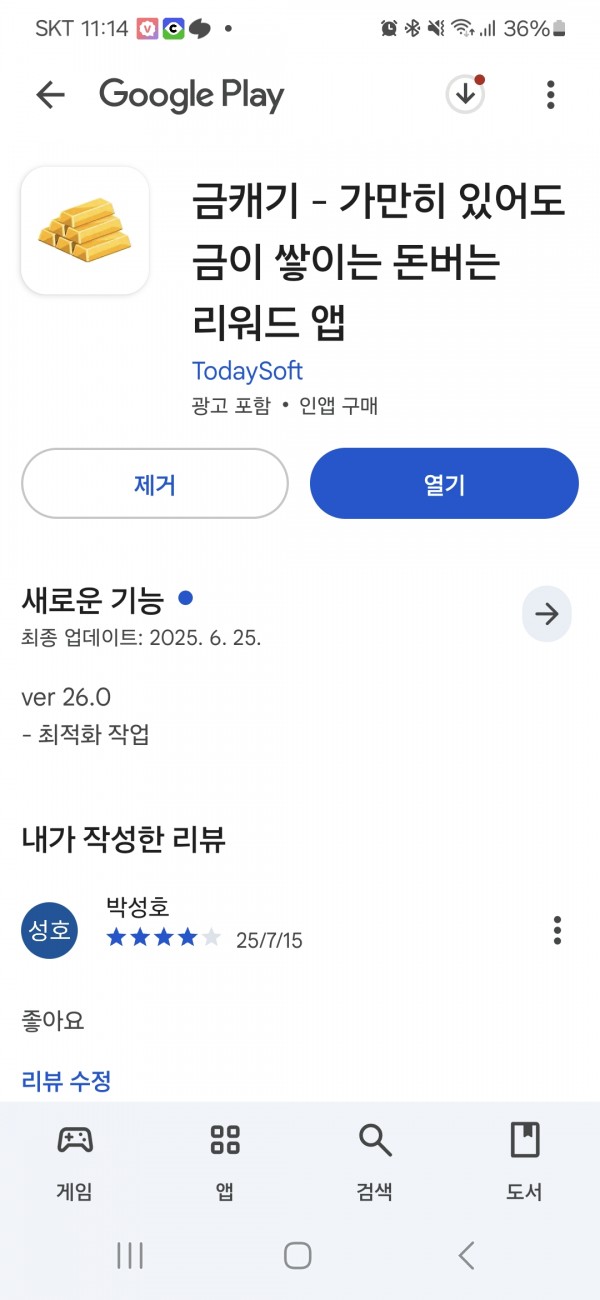This screenshot has height=1300, width=600.
Task: Open the TodaySoft developer page
Action: (x=247, y=371)
